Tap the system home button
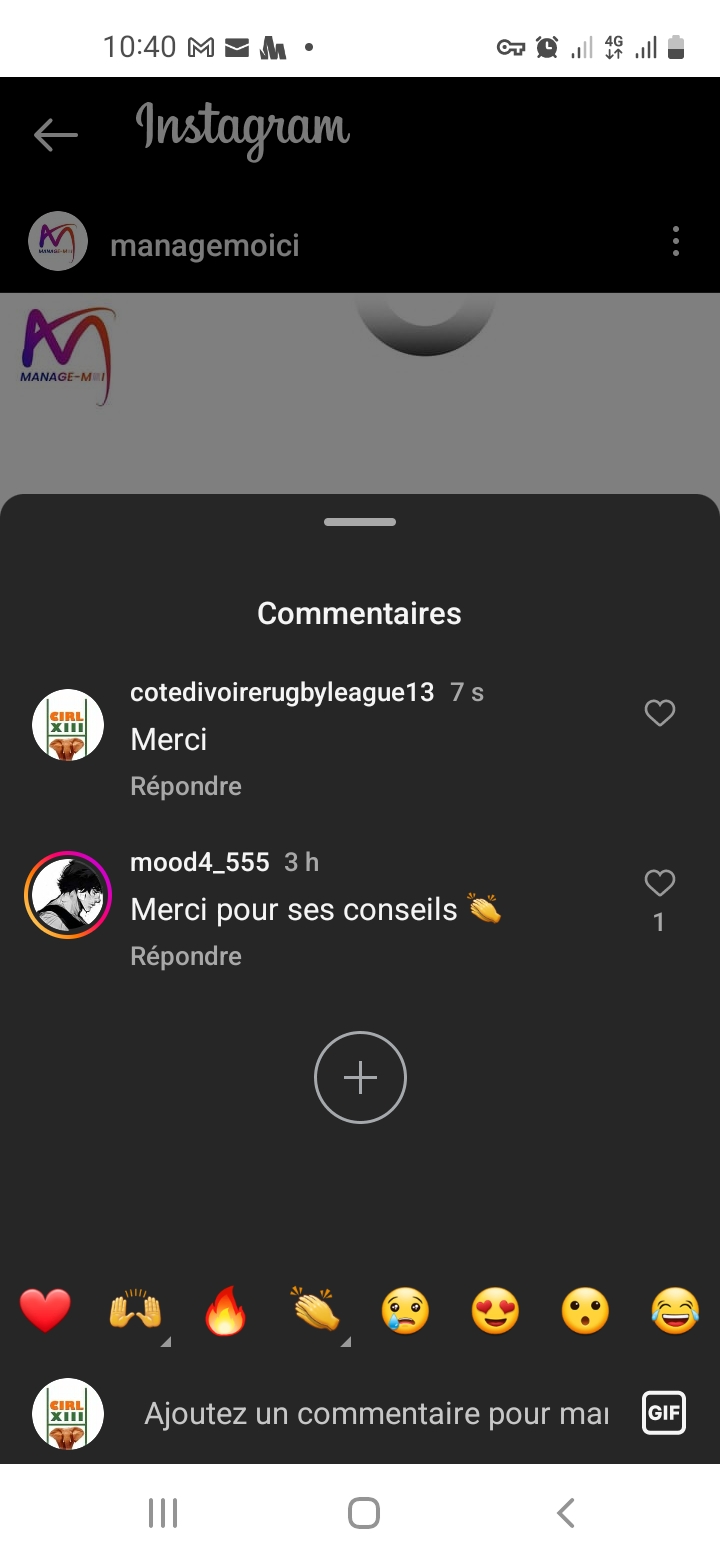The height and width of the screenshot is (1560, 720). point(363,1513)
